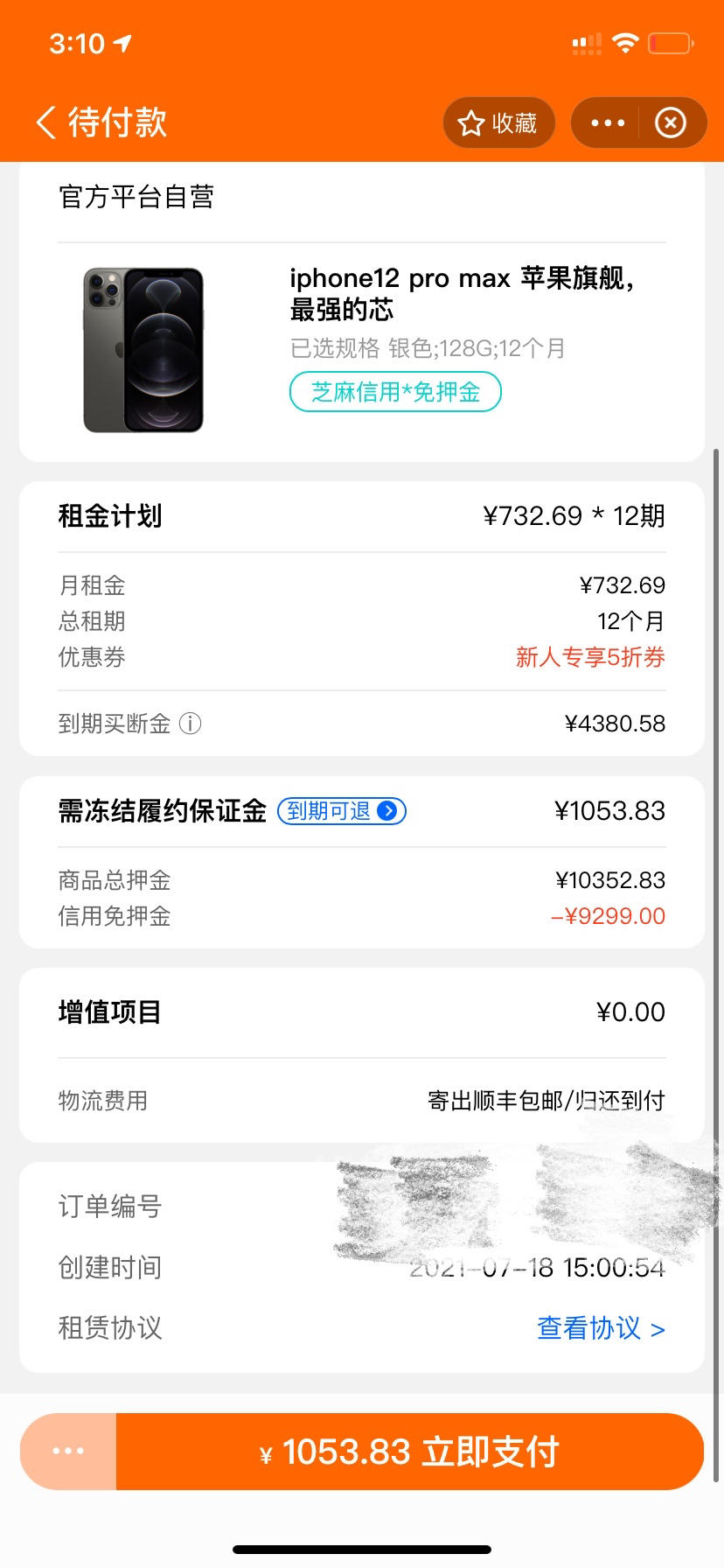The image size is (724, 1568).
Task: Open the iPhone12 pro max product image
Action: pyautogui.click(x=143, y=349)
